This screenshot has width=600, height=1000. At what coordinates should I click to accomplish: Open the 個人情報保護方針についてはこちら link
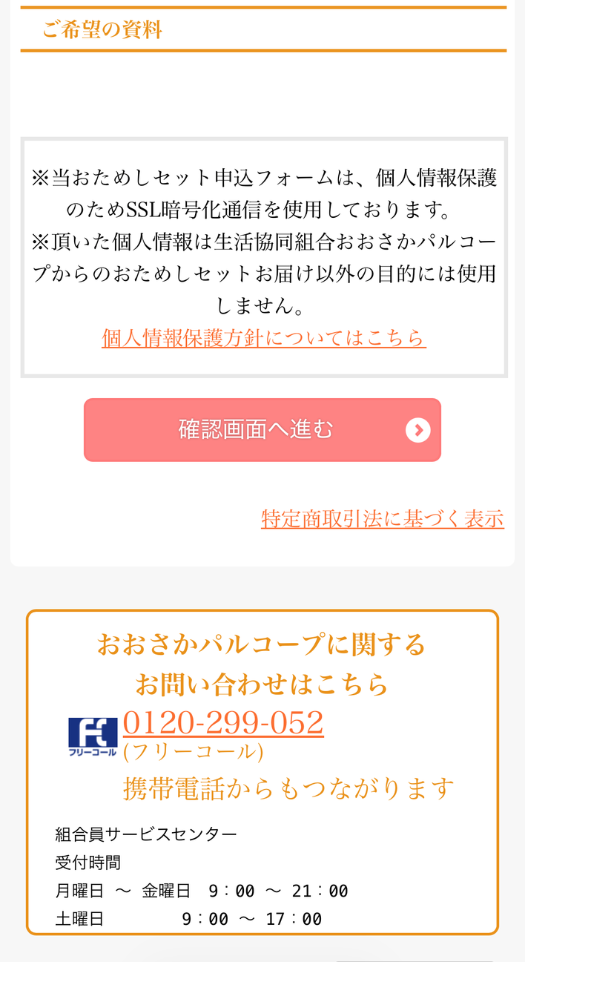click(x=264, y=338)
